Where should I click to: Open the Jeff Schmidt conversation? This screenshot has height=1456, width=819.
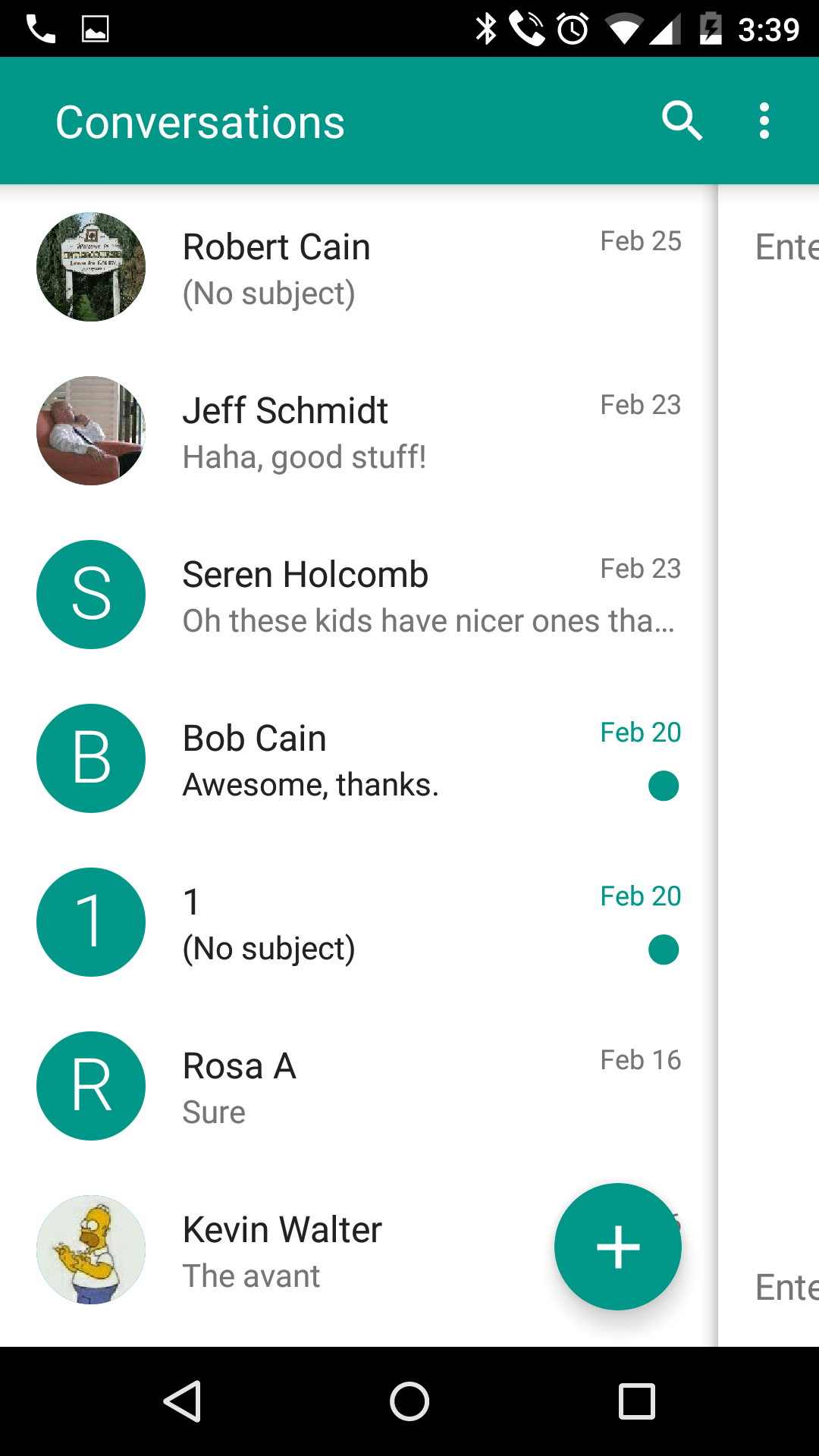pyautogui.click(x=359, y=431)
